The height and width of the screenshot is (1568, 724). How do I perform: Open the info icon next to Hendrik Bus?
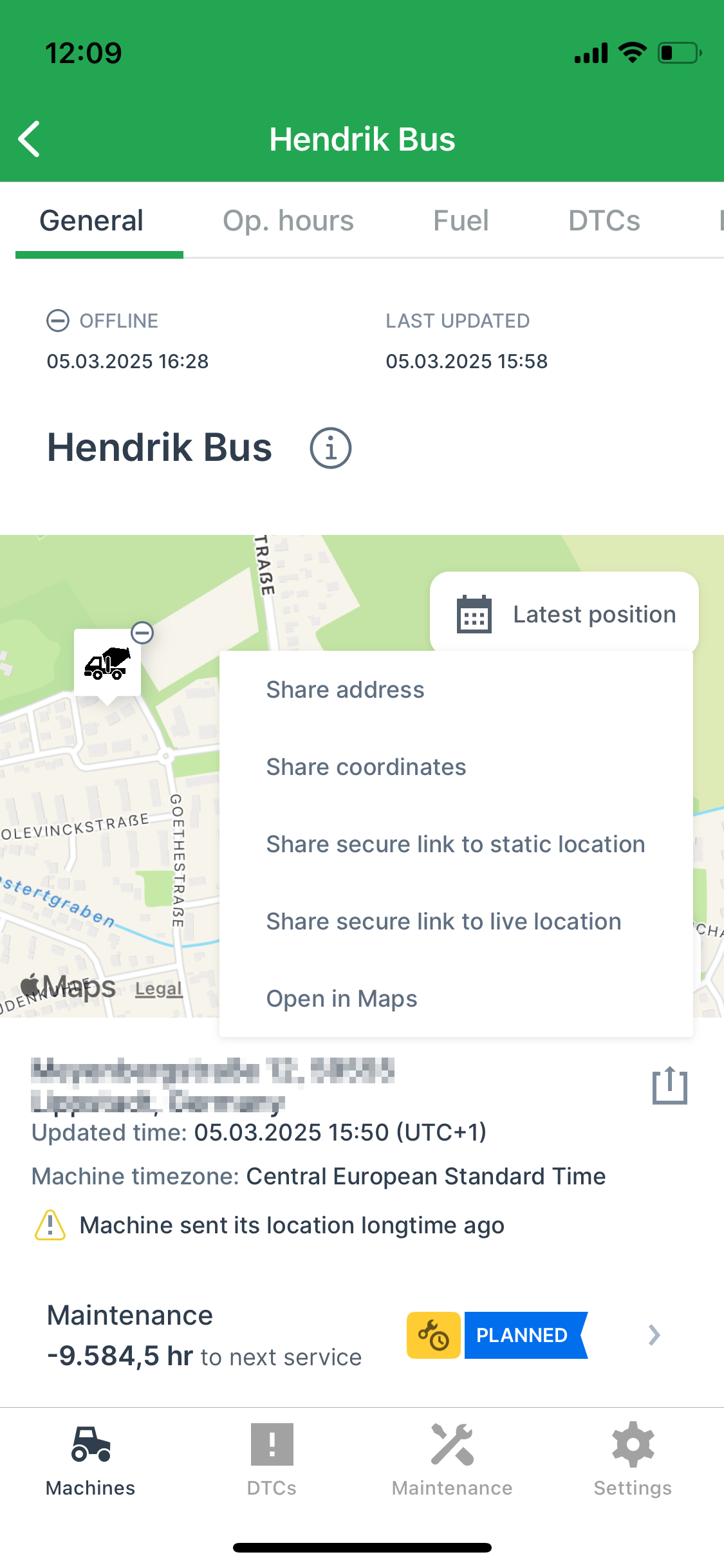330,447
